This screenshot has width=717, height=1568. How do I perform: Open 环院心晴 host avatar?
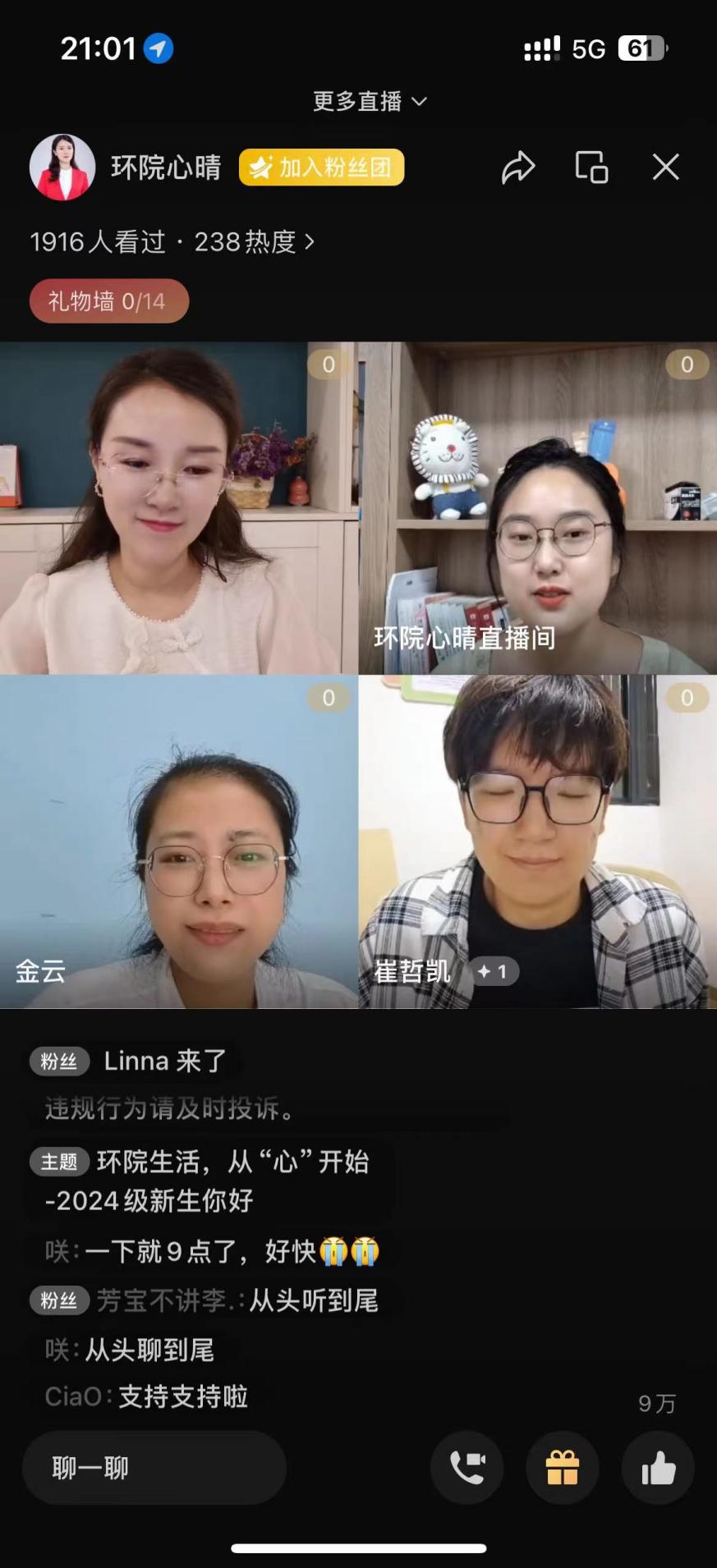62,167
